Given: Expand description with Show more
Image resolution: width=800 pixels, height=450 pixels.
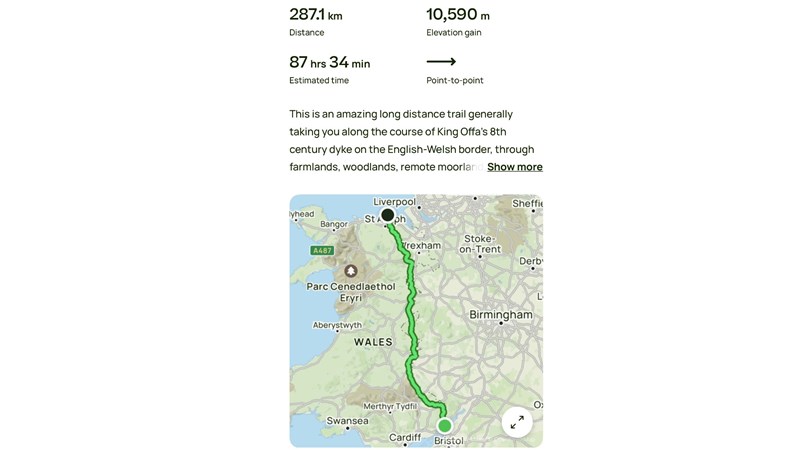Looking at the screenshot, I should point(514,167).
